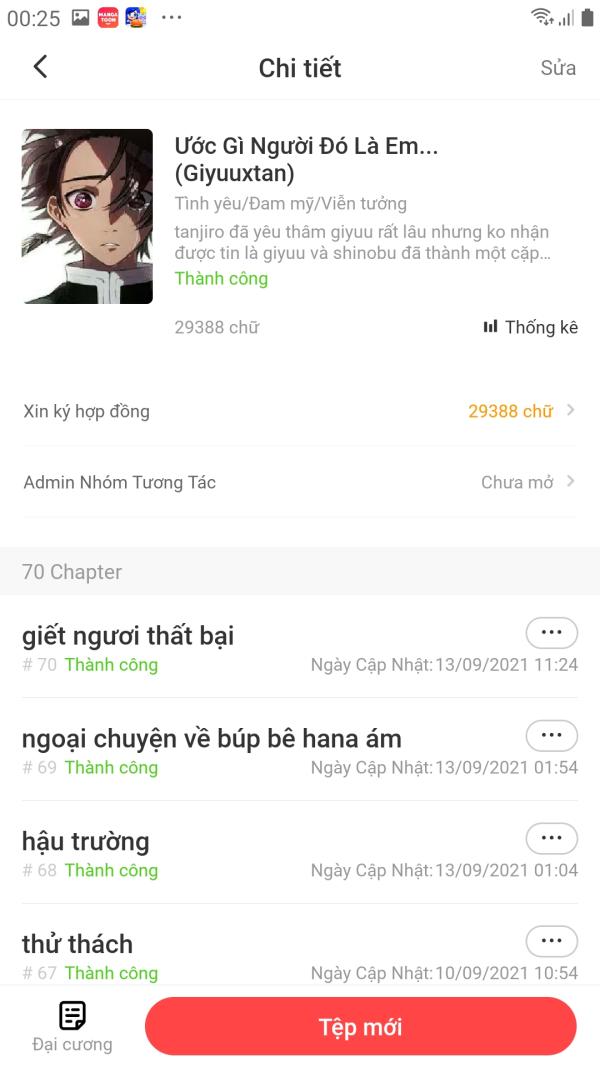Open the Đại cương outline
The image size is (600, 1067).
pyautogui.click(x=72, y=1027)
